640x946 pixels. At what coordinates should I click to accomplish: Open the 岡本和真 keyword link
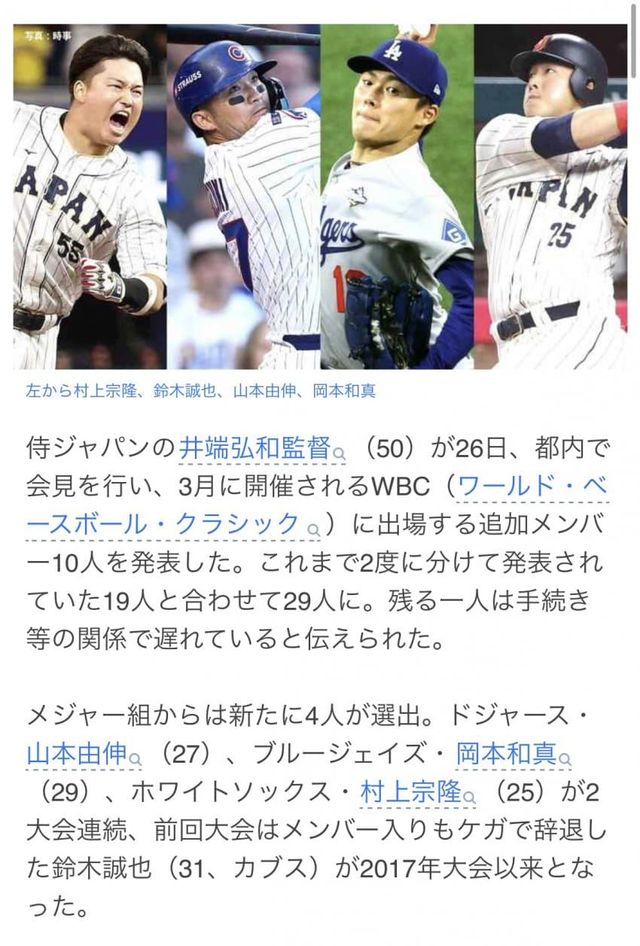point(506,752)
